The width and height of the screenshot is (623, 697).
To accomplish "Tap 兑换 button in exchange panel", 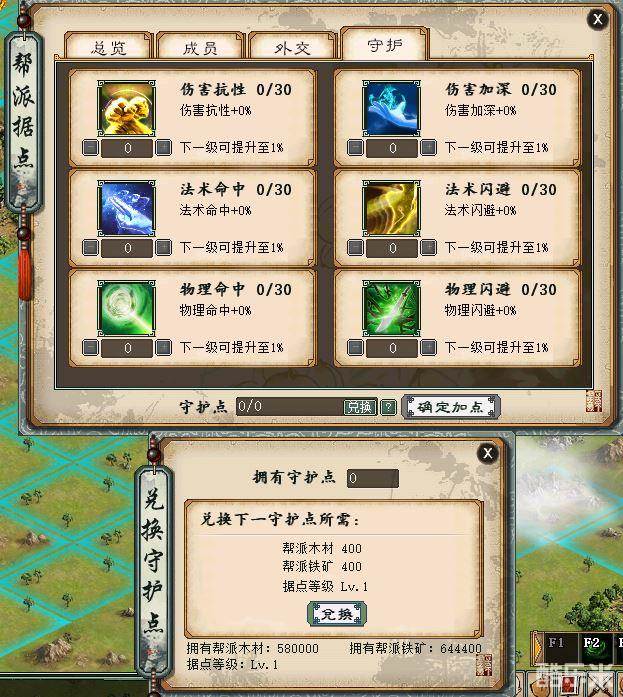I will [x=334, y=613].
